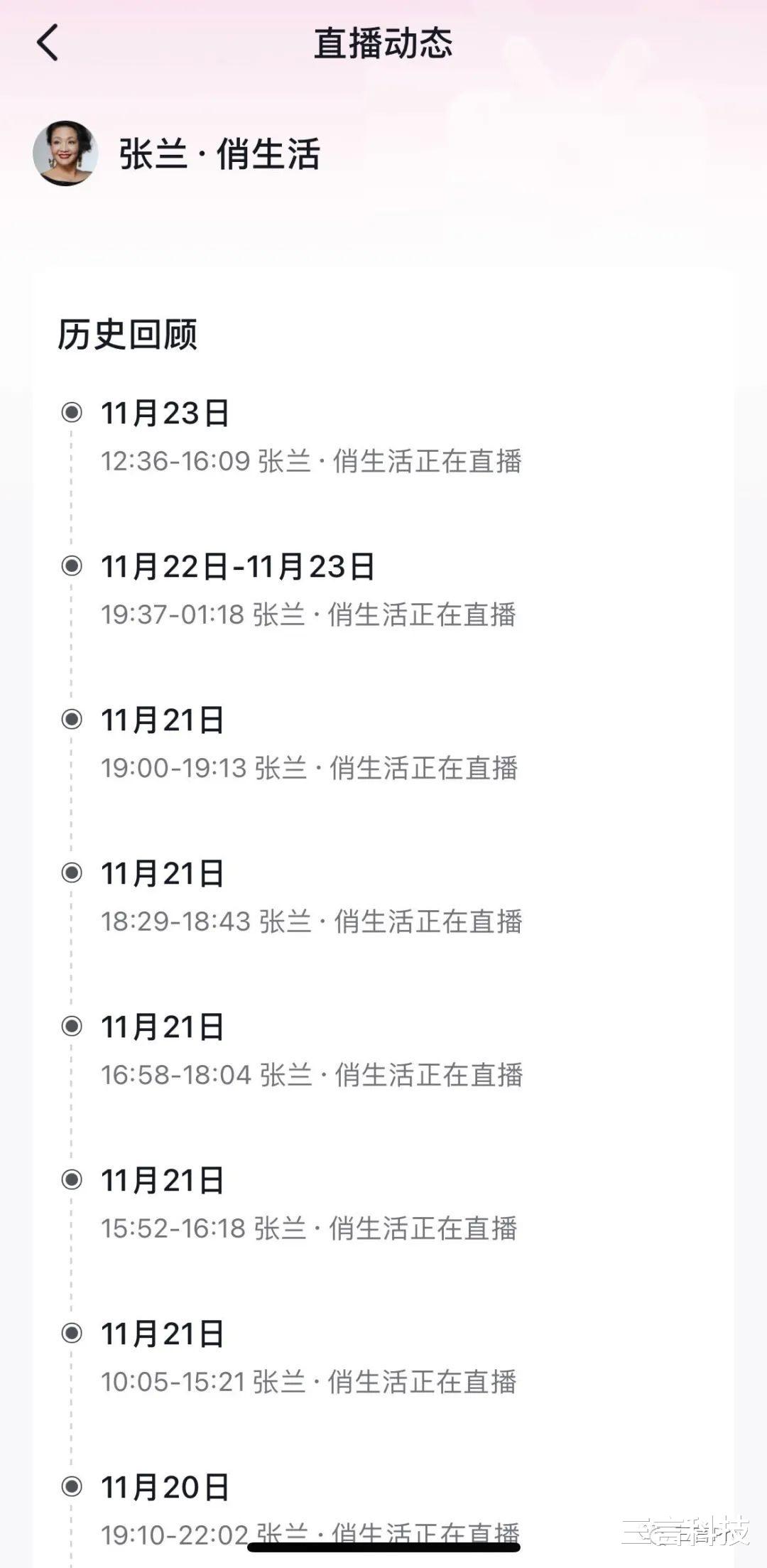Viewport: 767px width, 1568px height.
Task: Select the timeline marker beside 11月22日-11月23日
Action: click(x=70, y=566)
